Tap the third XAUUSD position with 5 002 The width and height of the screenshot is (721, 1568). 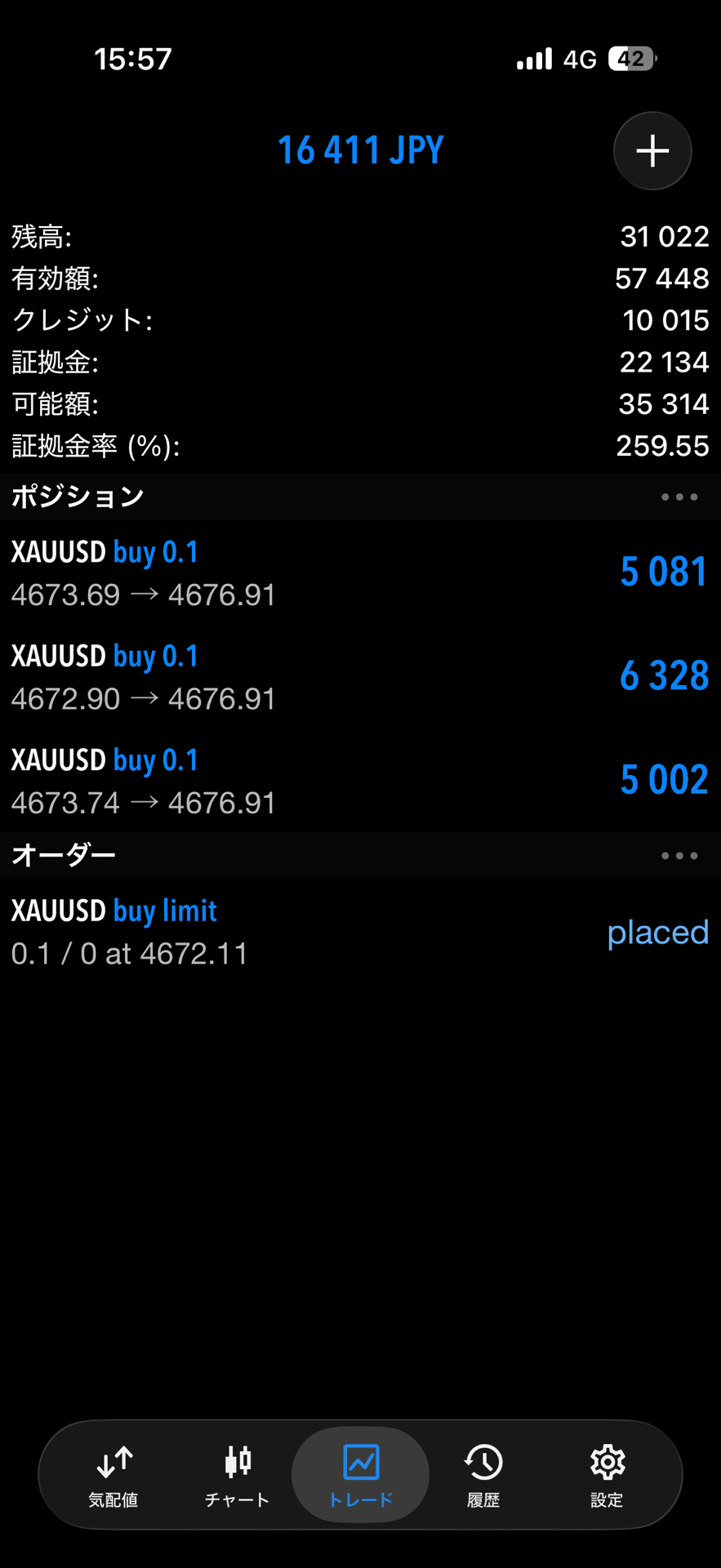coord(360,779)
